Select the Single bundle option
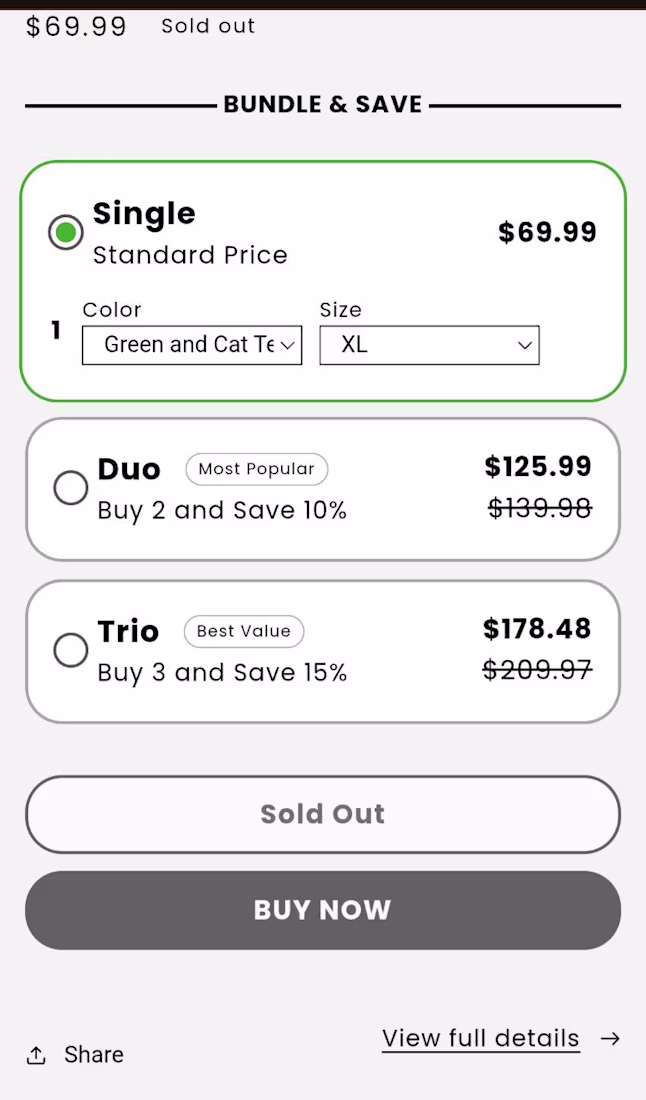The width and height of the screenshot is (646, 1100). click(x=66, y=233)
